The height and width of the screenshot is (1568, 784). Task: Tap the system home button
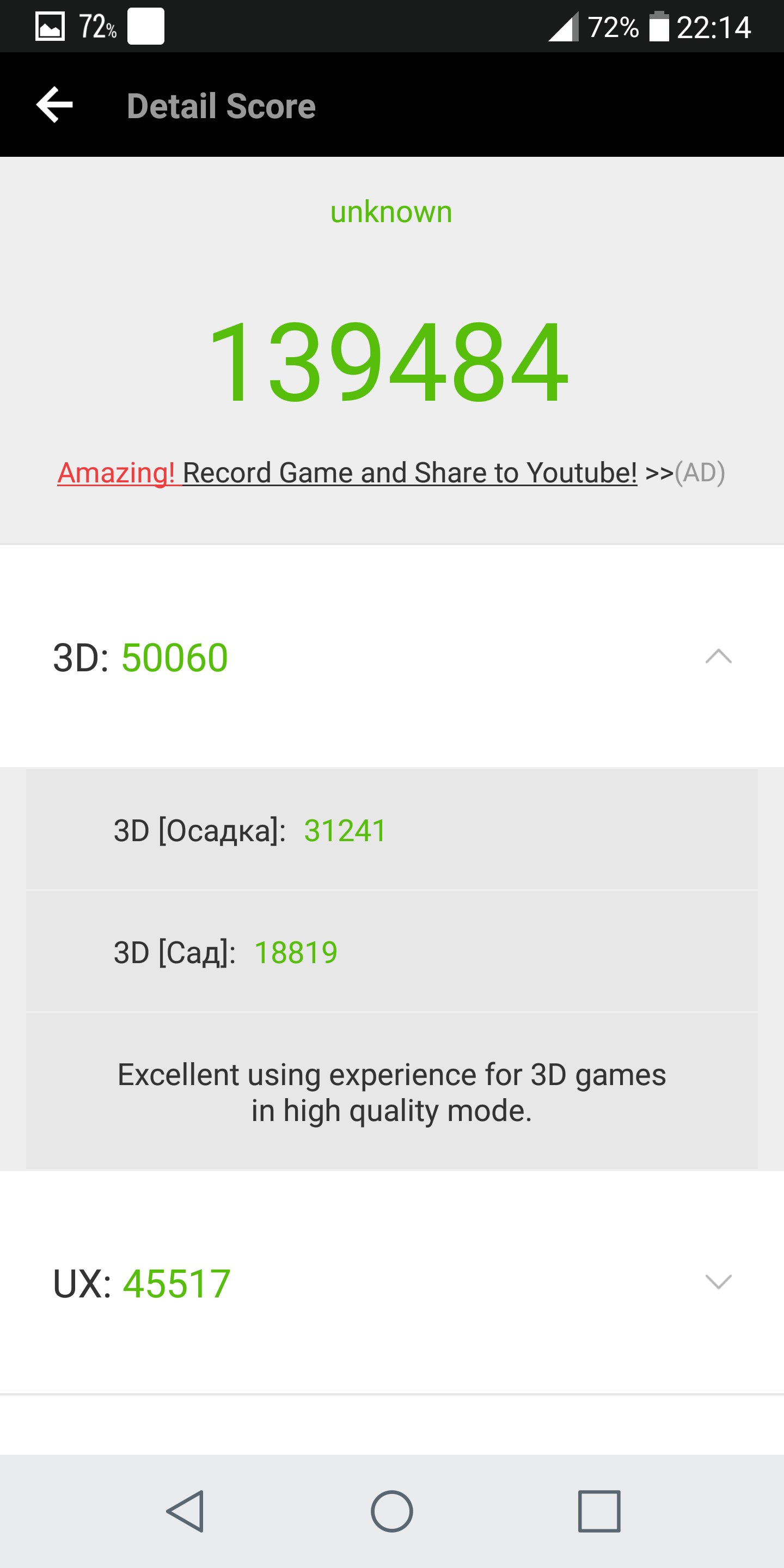(x=392, y=1511)
